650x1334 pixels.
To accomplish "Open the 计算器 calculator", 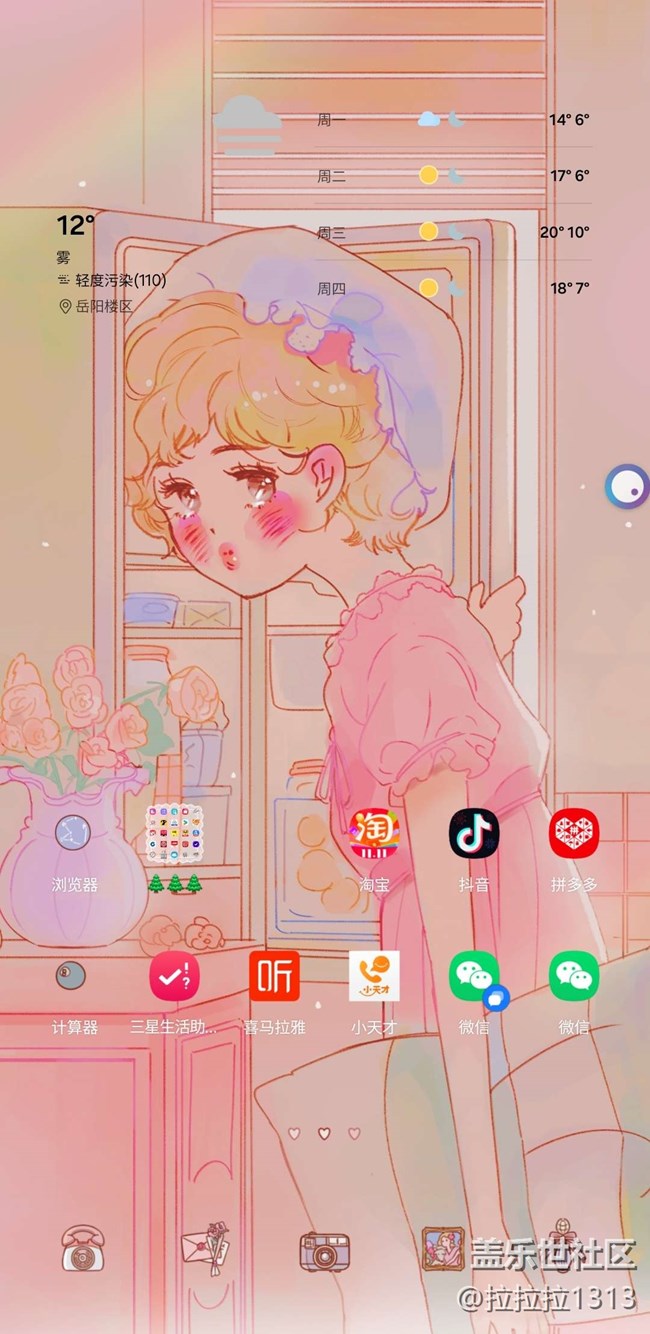I will [73, 976].
